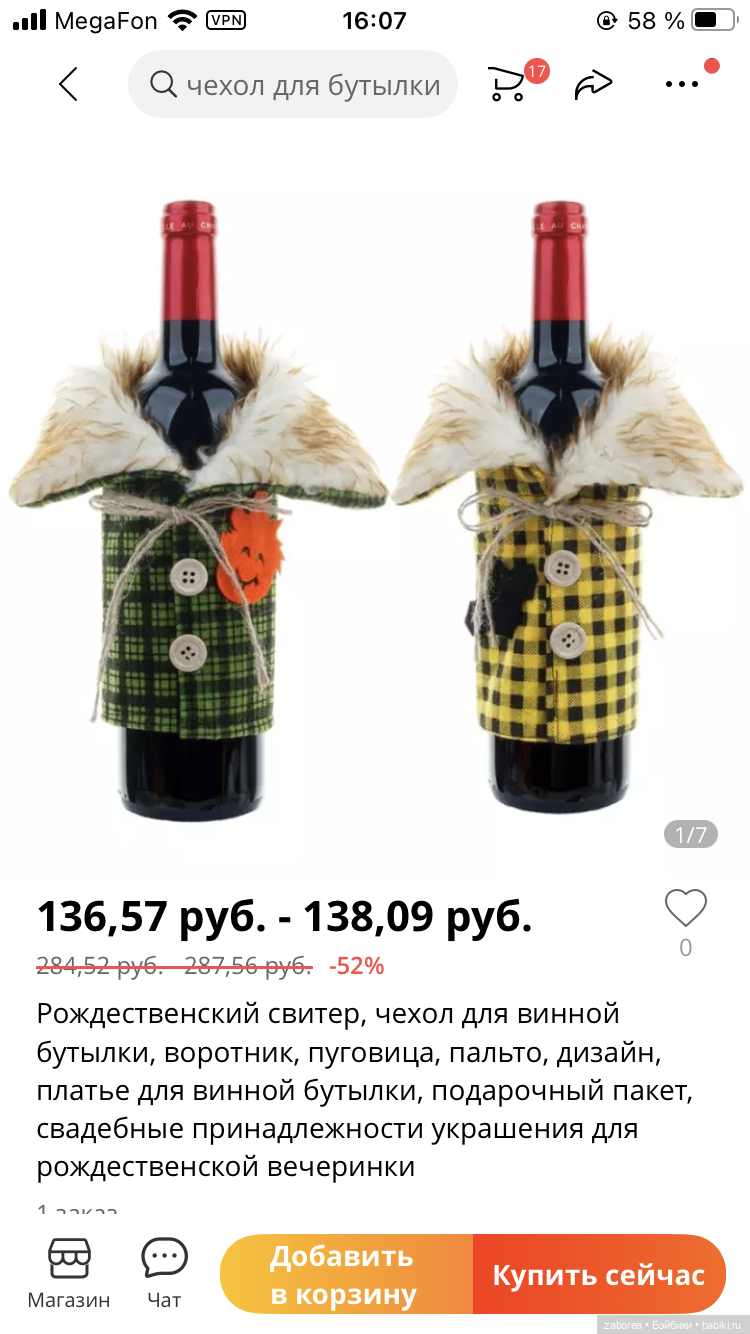Add the product to favorites with the heart
Screen dimensions: 750x1334
pyautogui.click(x=685, y=909)
